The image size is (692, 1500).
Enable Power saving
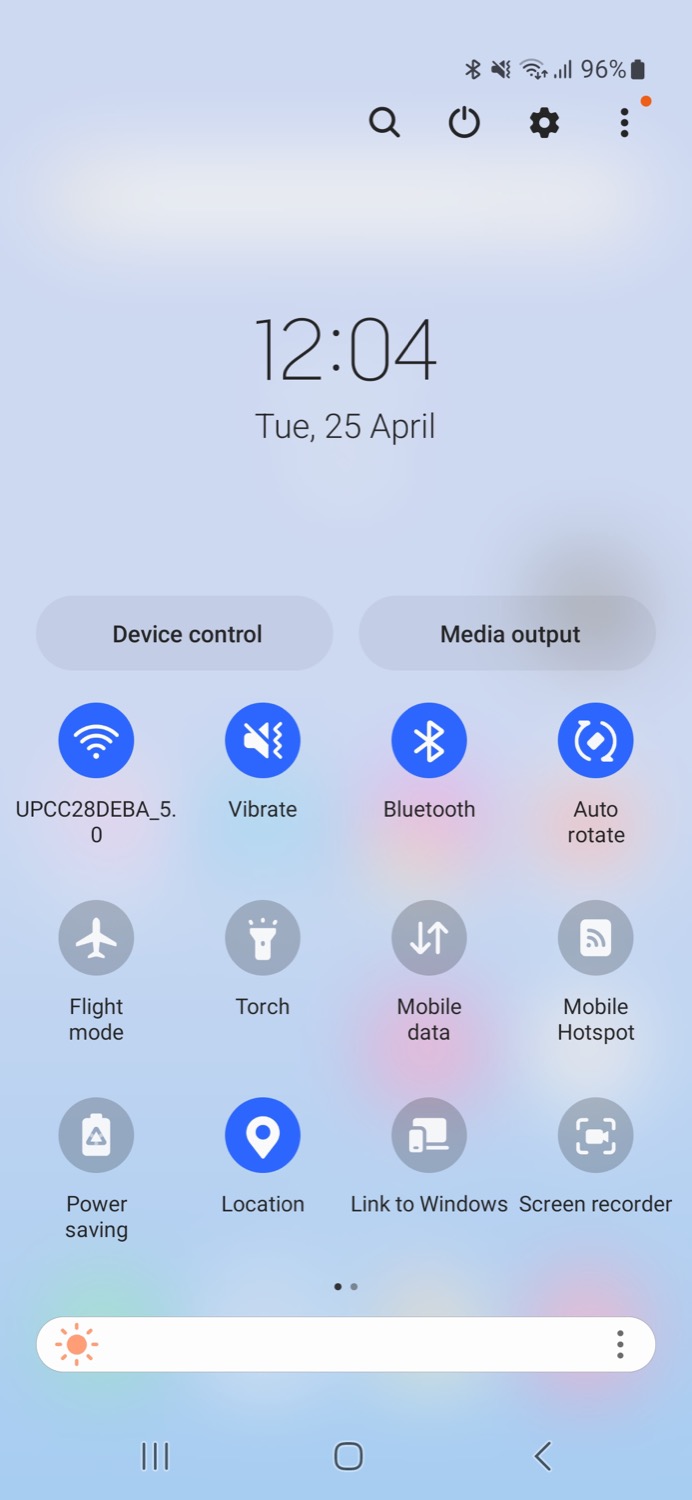coord(96,1135)
